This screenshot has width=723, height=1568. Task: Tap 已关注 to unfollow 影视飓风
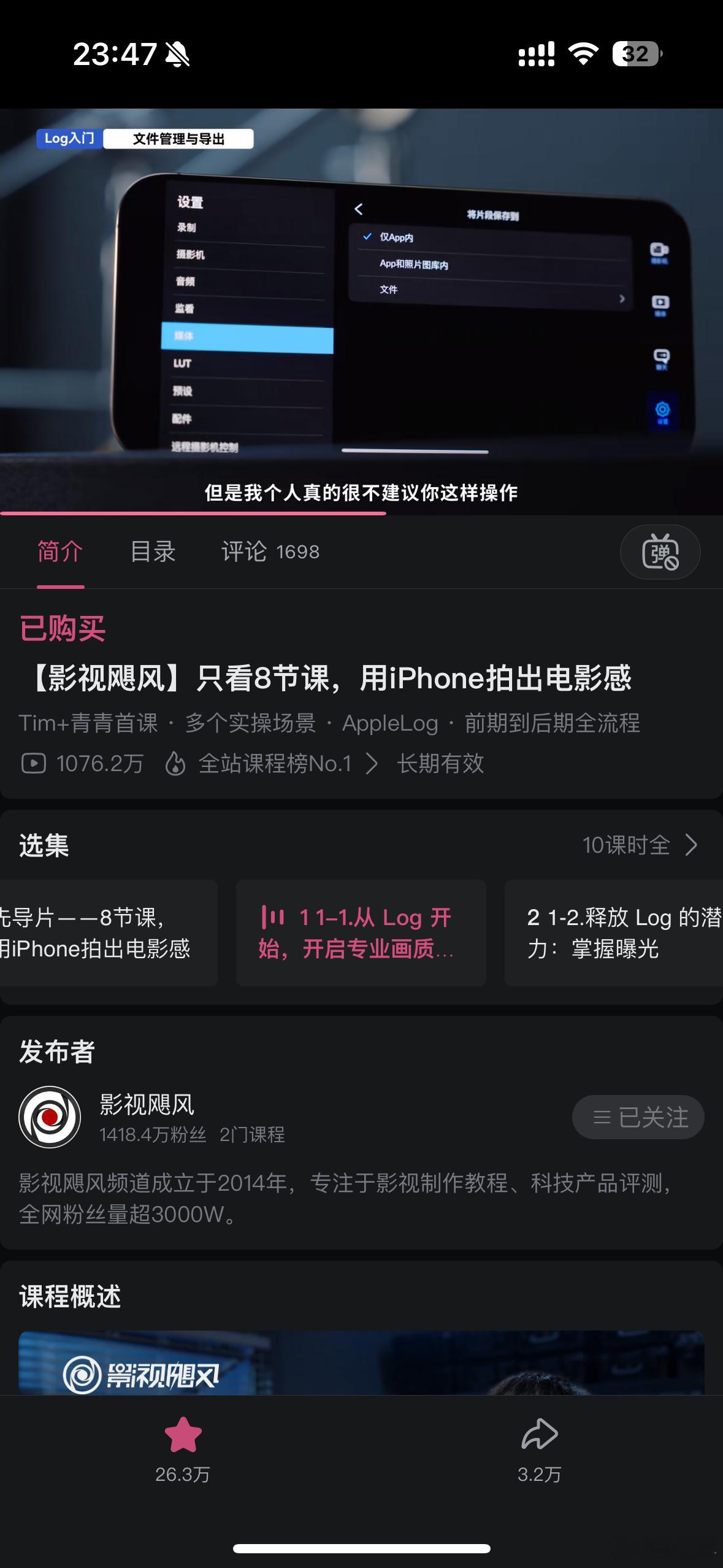638,1115
